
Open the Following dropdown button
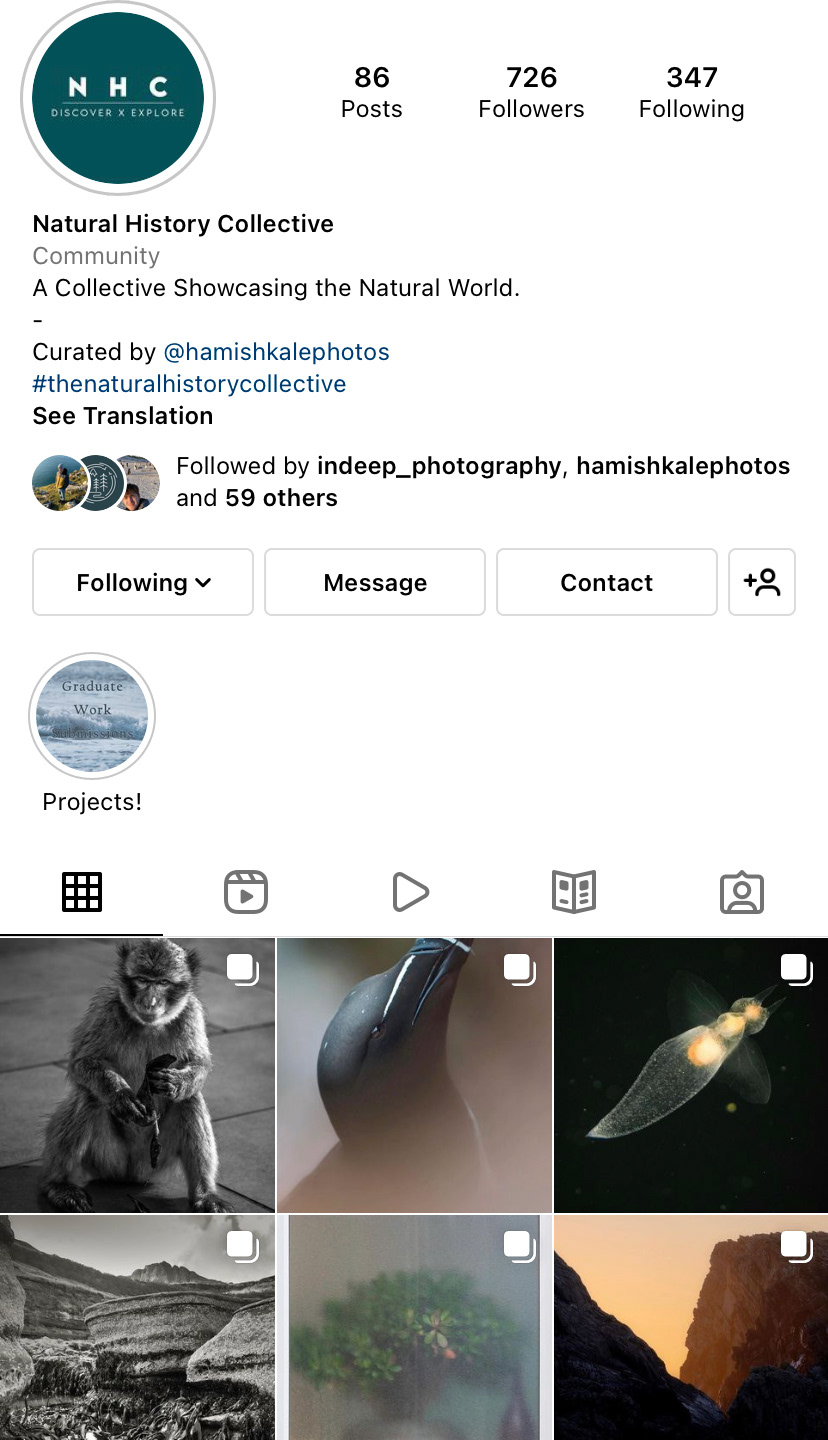point(143,582)
